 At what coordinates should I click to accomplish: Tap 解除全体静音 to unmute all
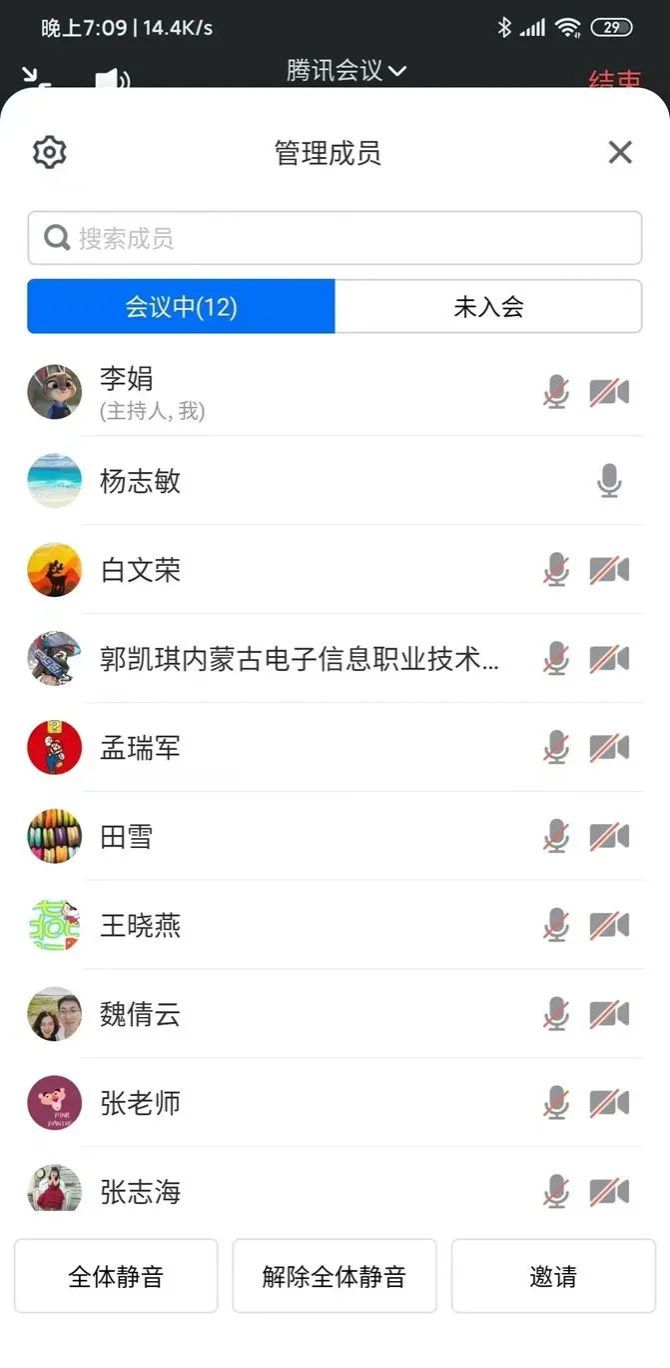click(x=334, y=1276)
